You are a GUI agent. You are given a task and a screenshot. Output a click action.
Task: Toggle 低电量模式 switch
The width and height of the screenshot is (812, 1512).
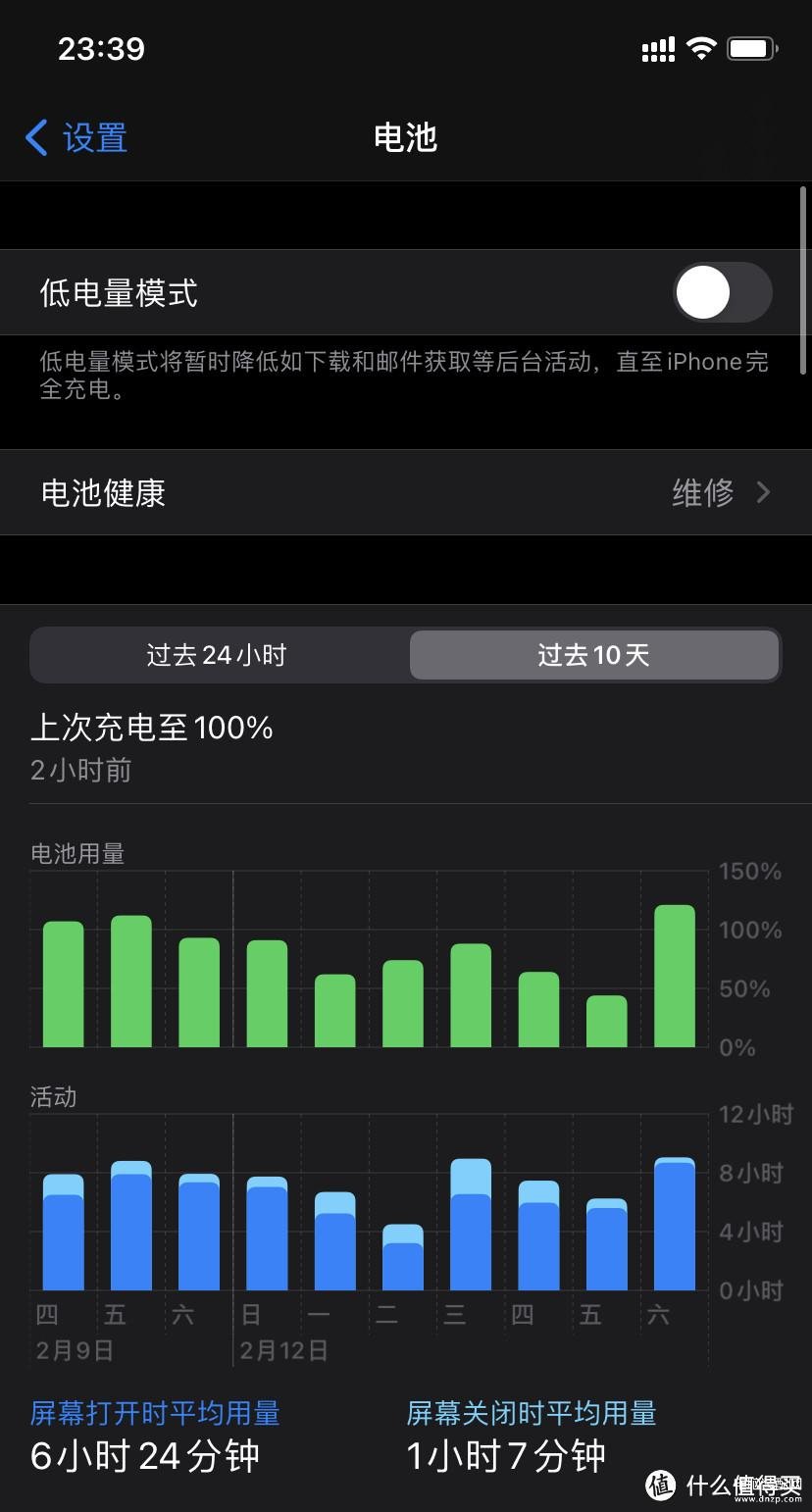point(723,292)
